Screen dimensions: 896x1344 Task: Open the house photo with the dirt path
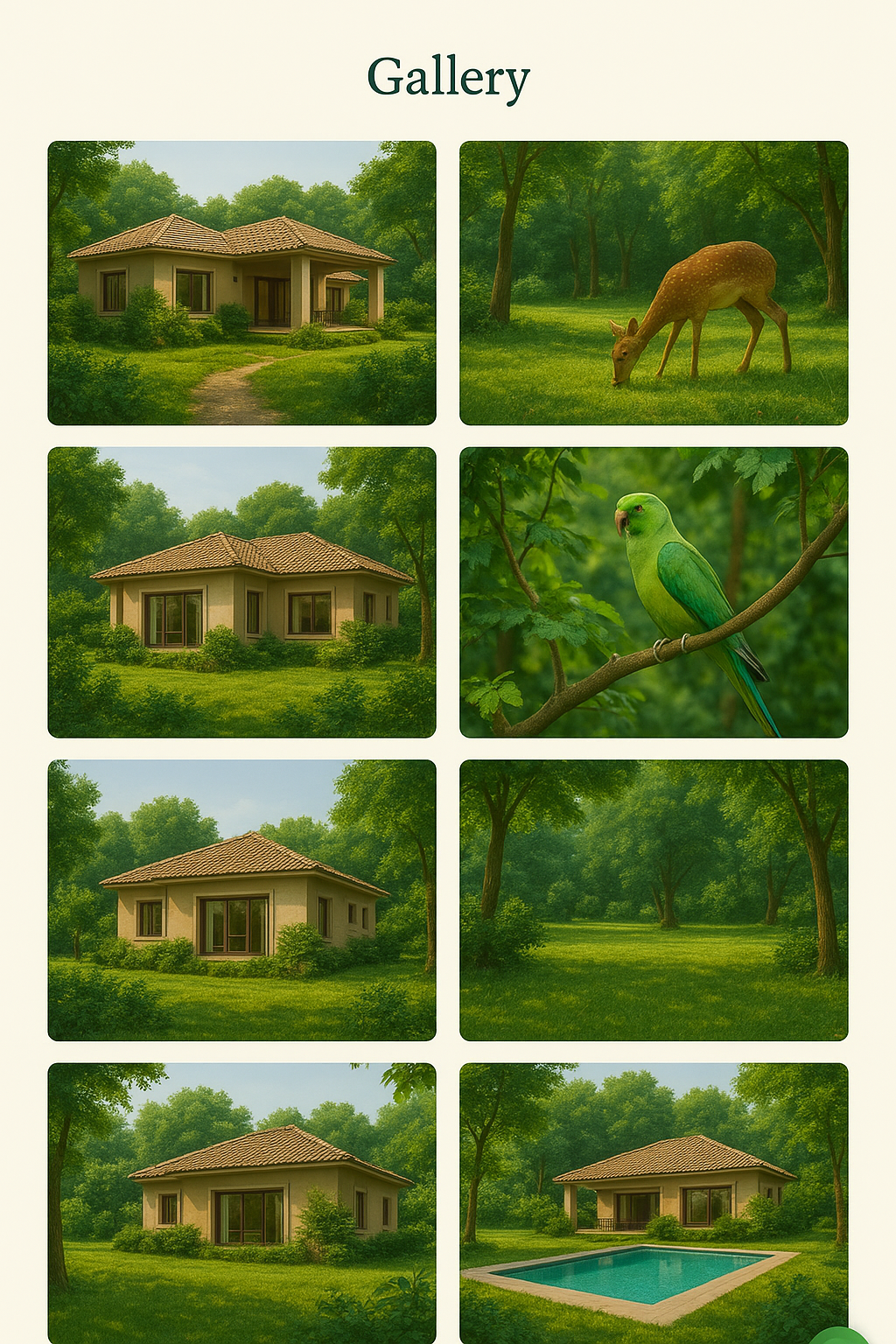[x=241, y=283]
